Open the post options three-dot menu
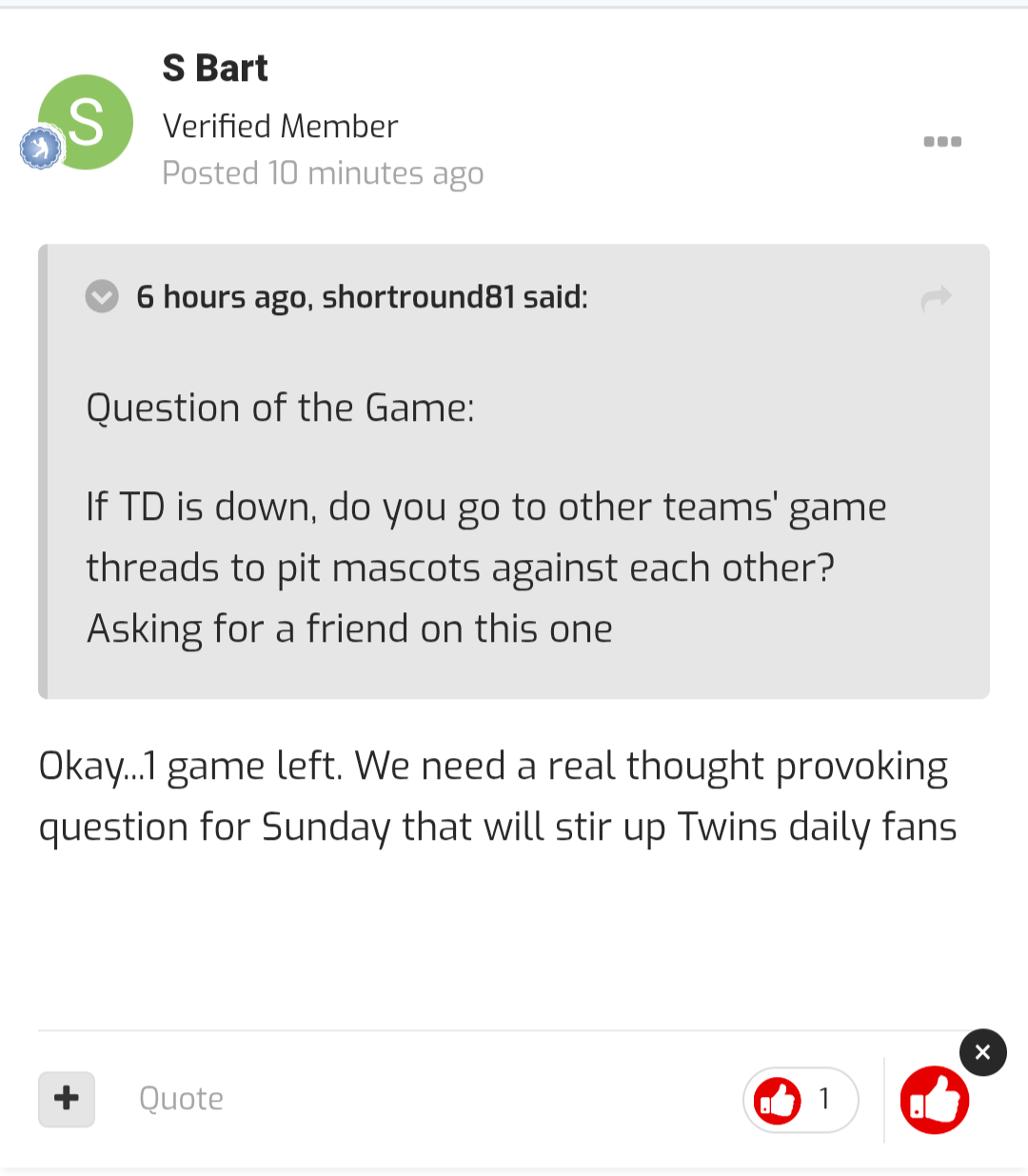The image size is (1028, 1176). tap(942, 142)
